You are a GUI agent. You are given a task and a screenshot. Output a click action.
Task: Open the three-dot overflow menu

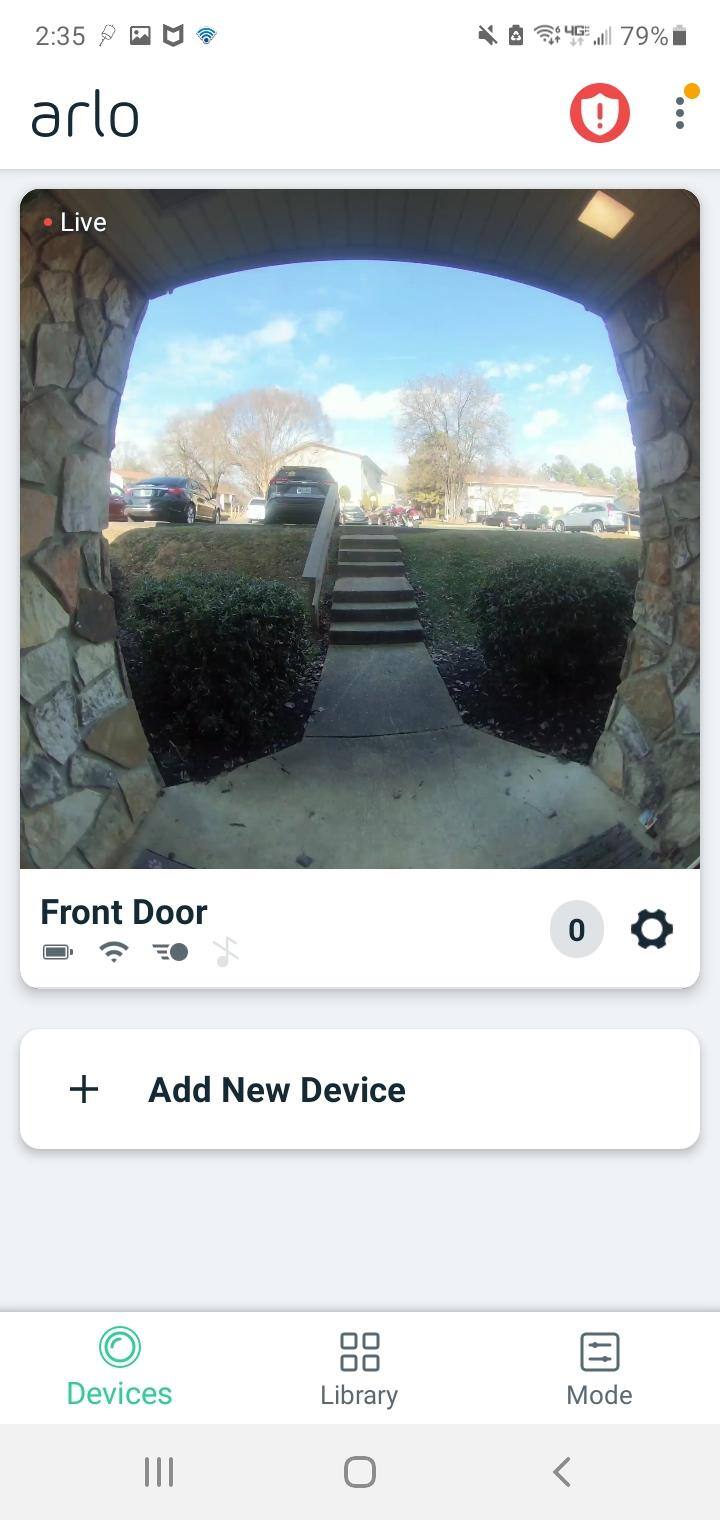(x=680, y=112)
